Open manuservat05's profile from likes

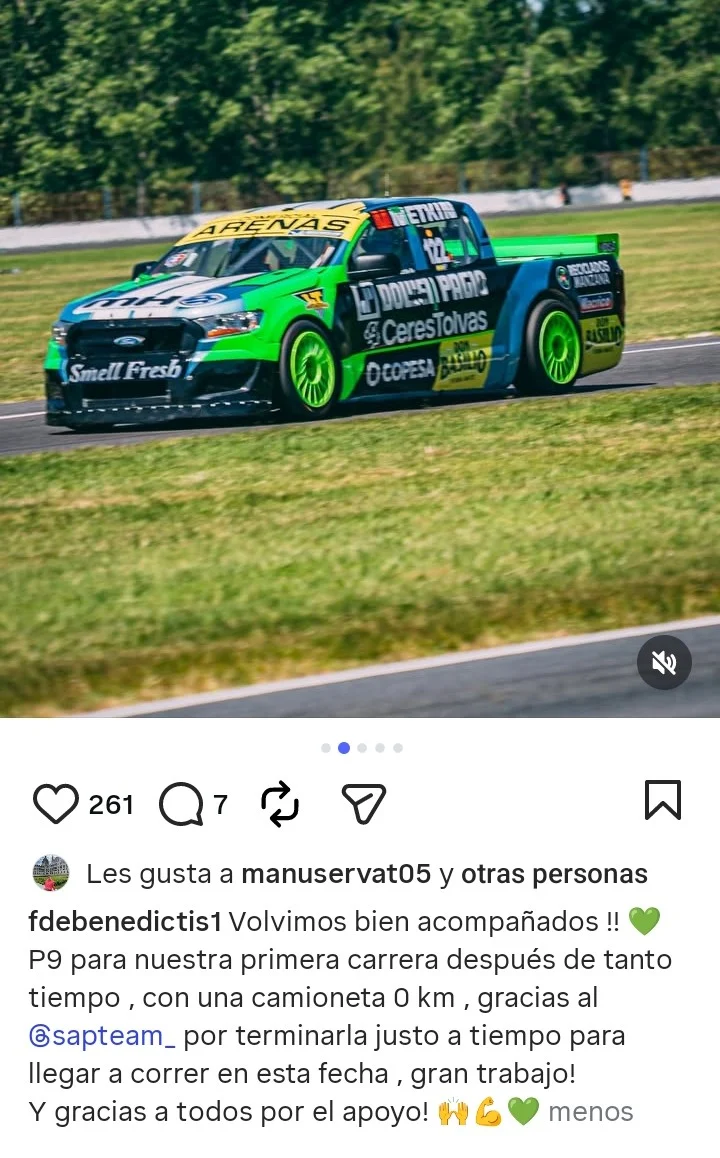(x=336, y=874)
